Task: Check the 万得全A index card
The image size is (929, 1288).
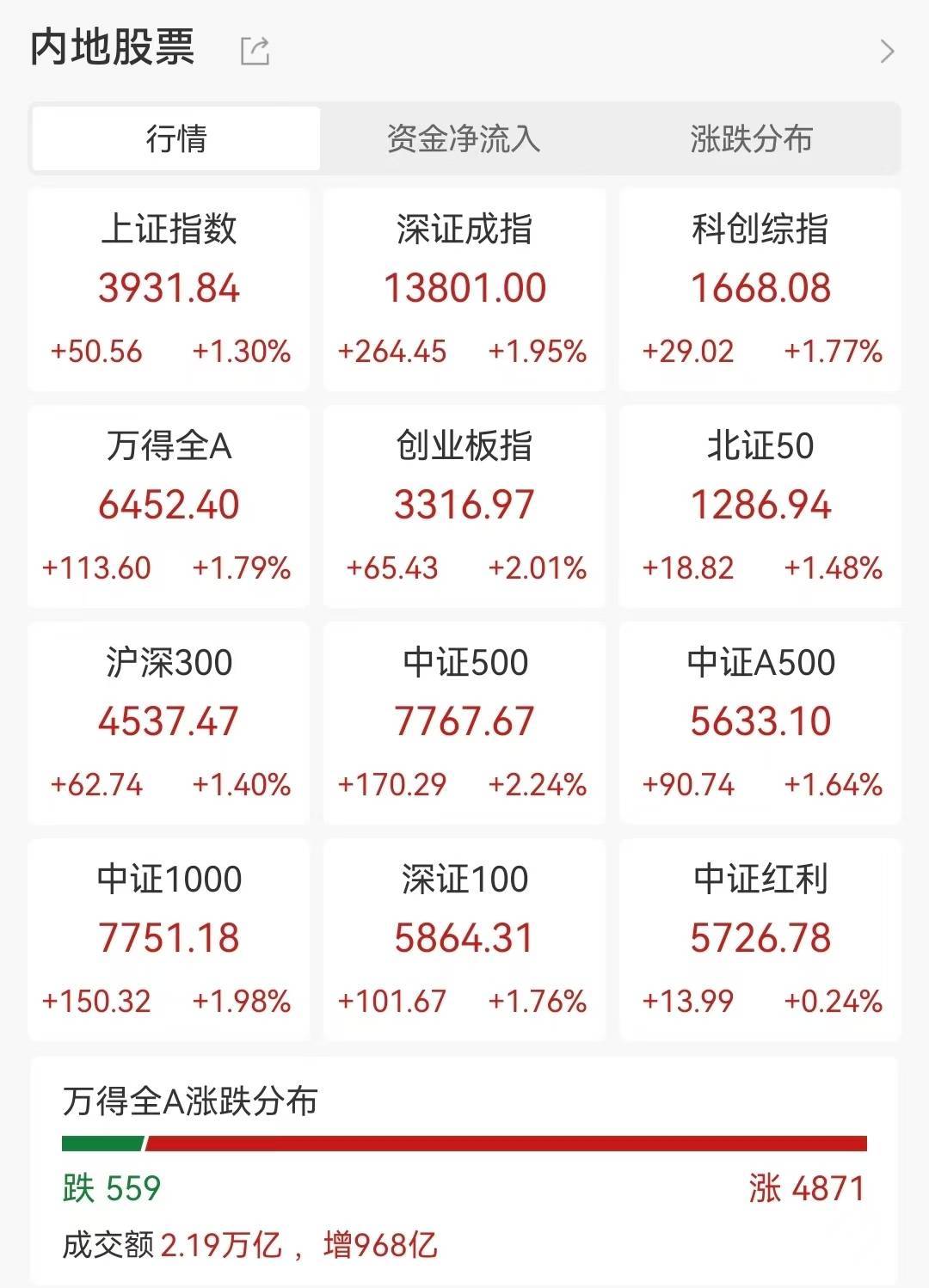Action: tap(169, 506)
